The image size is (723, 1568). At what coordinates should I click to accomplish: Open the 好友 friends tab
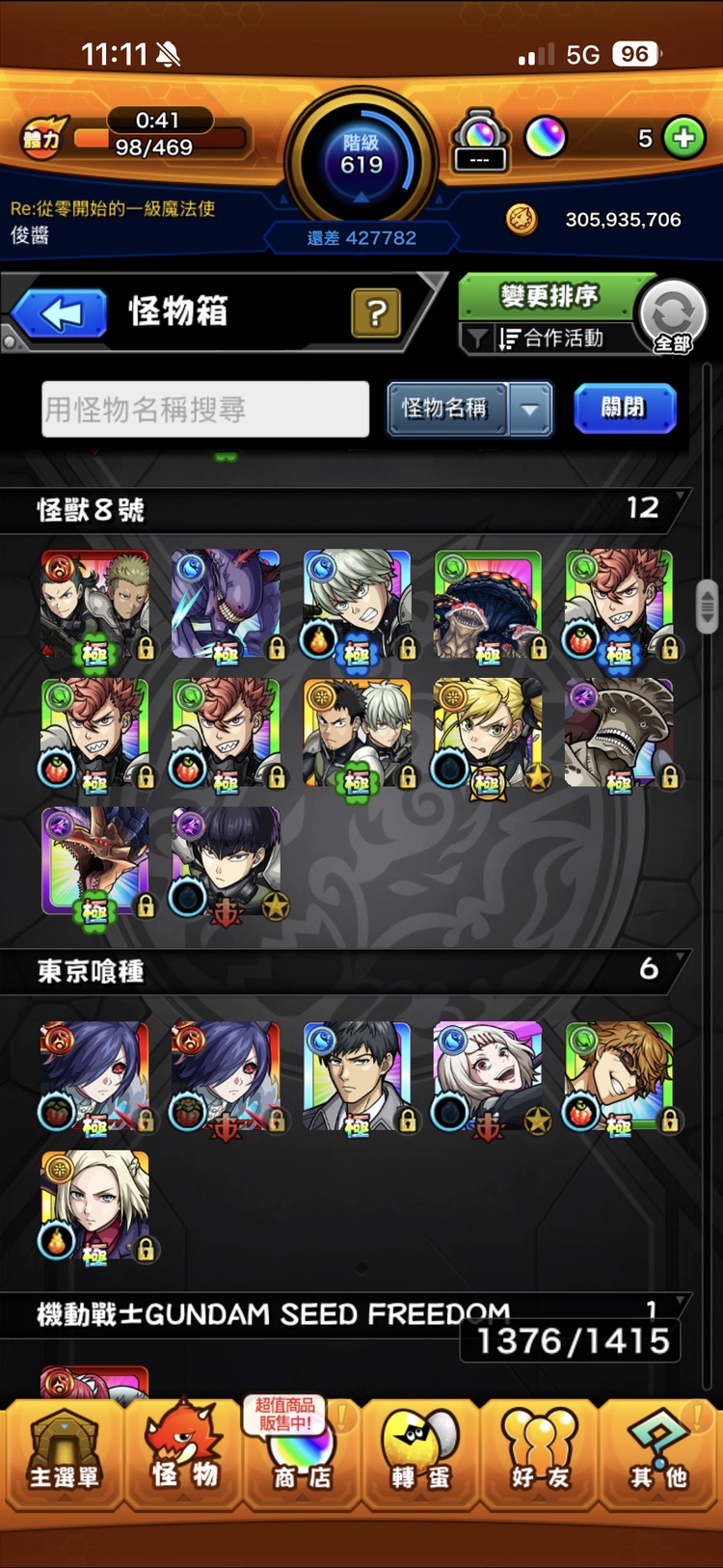540,1456
